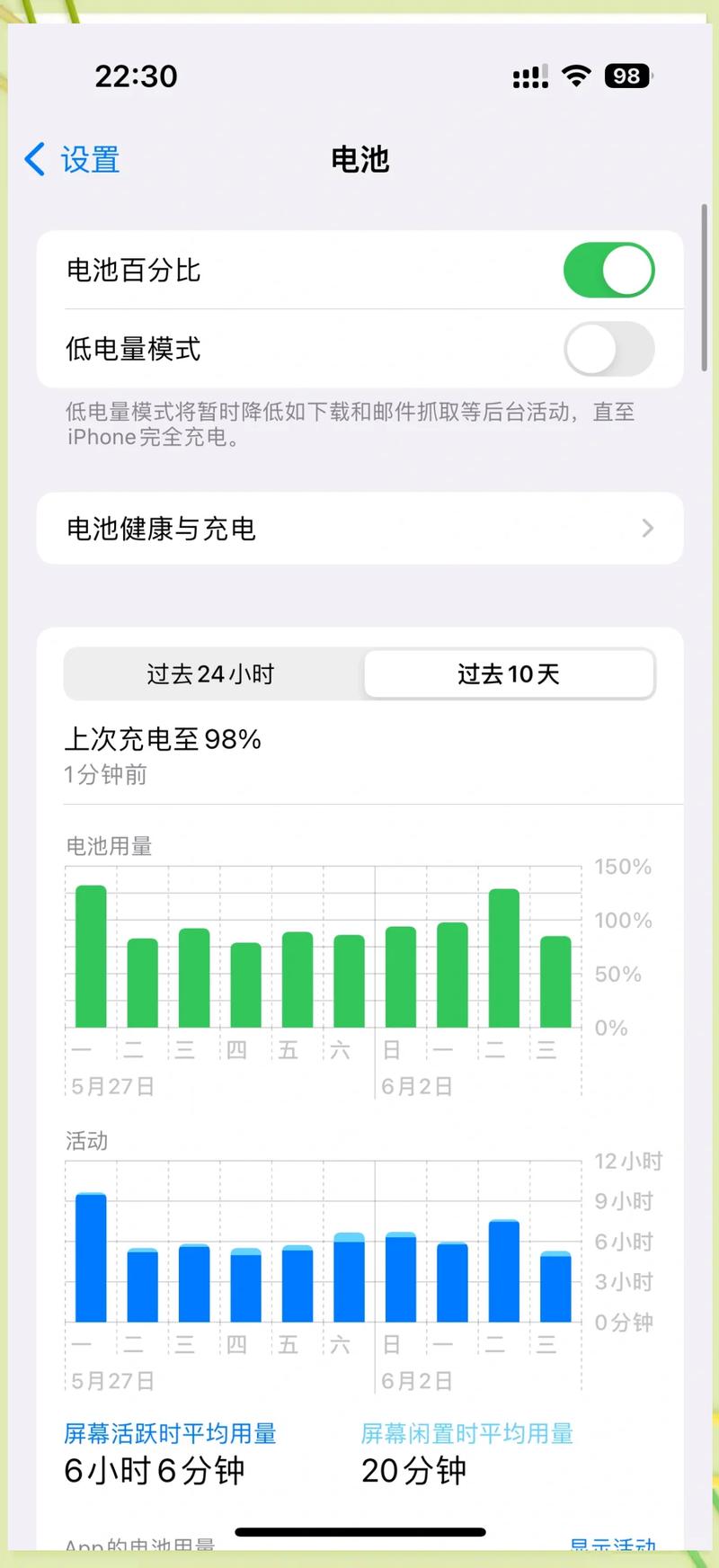Screen dimensions: 719x1568
Task: Tap the clock showing 22:30
Action: (x=136, y=76)
